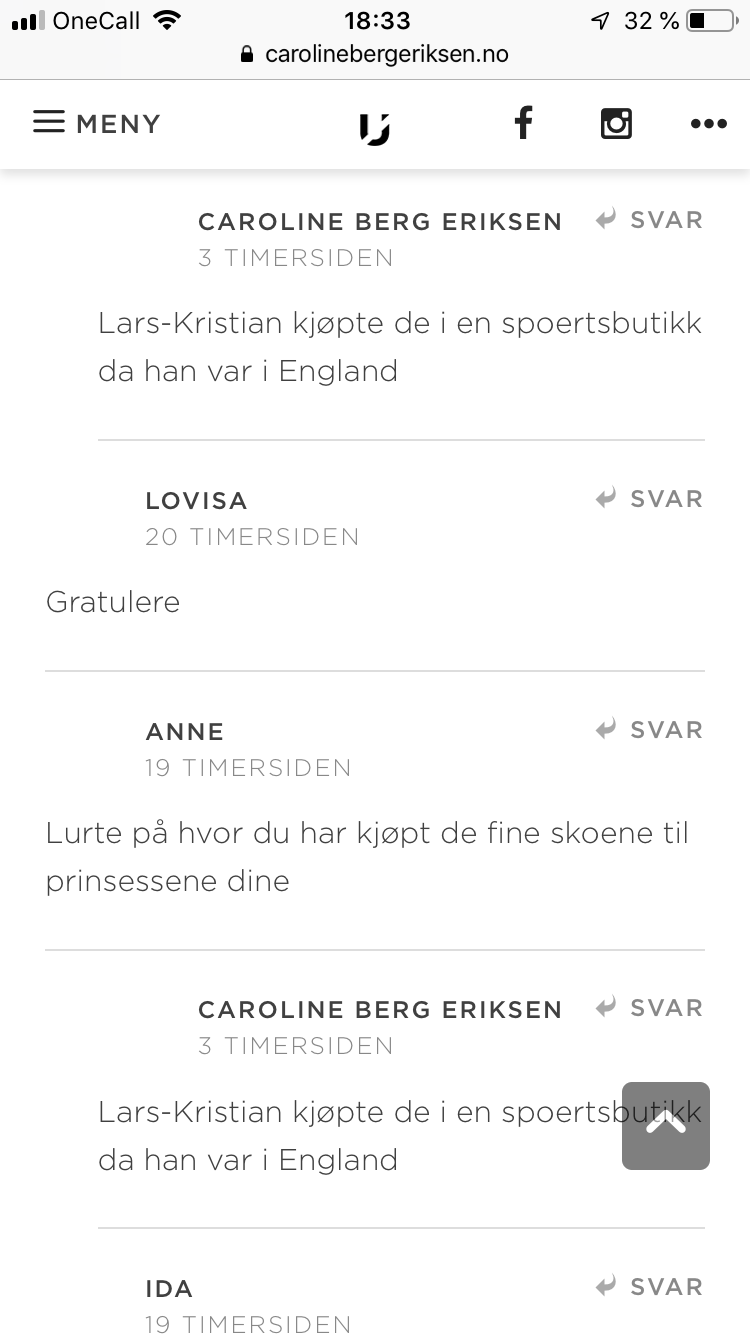The image size is (750, 1334).
Task: Reply to Ida's comment via SVAR
Action: pyautogui.click(x=650, y=1287)
